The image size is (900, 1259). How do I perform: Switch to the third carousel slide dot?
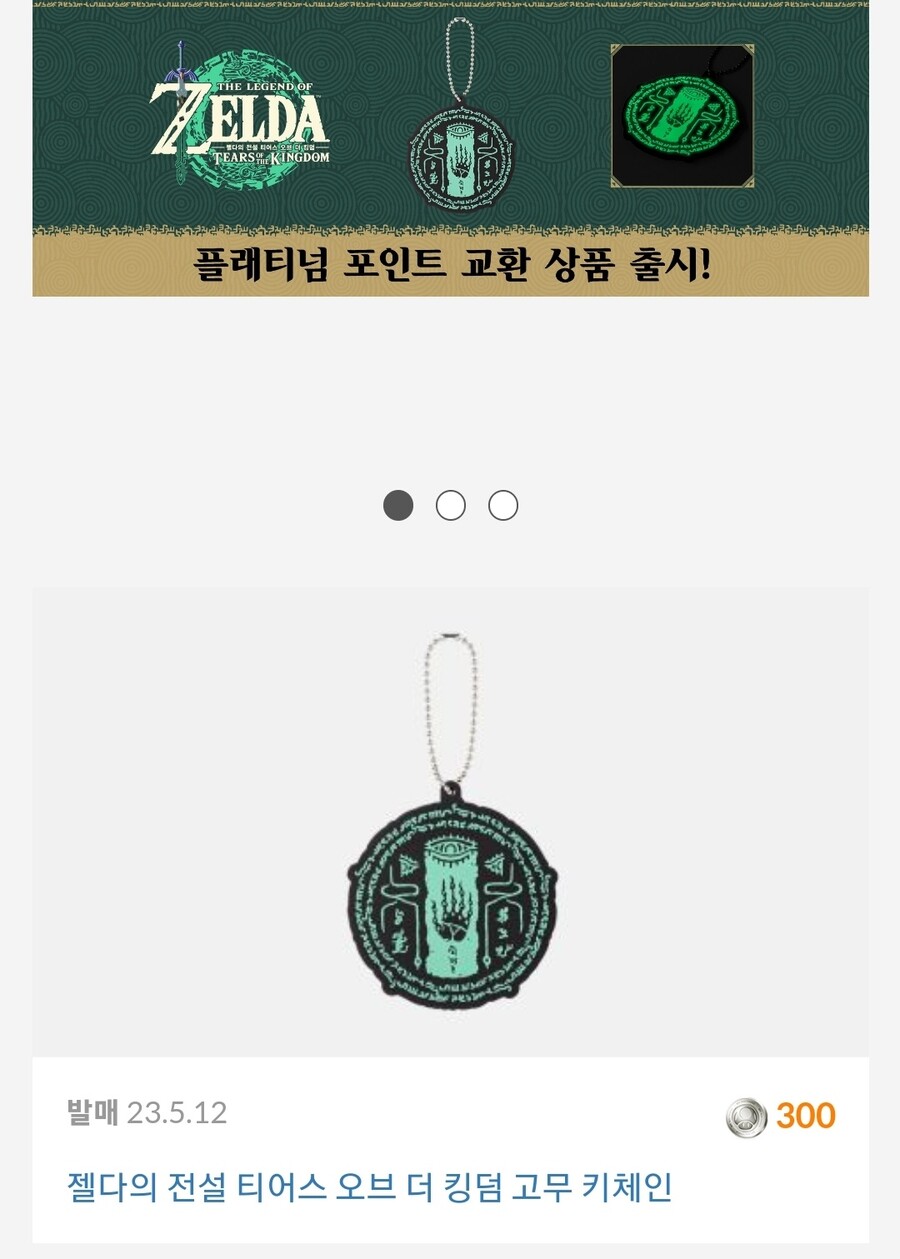(503, 505)
